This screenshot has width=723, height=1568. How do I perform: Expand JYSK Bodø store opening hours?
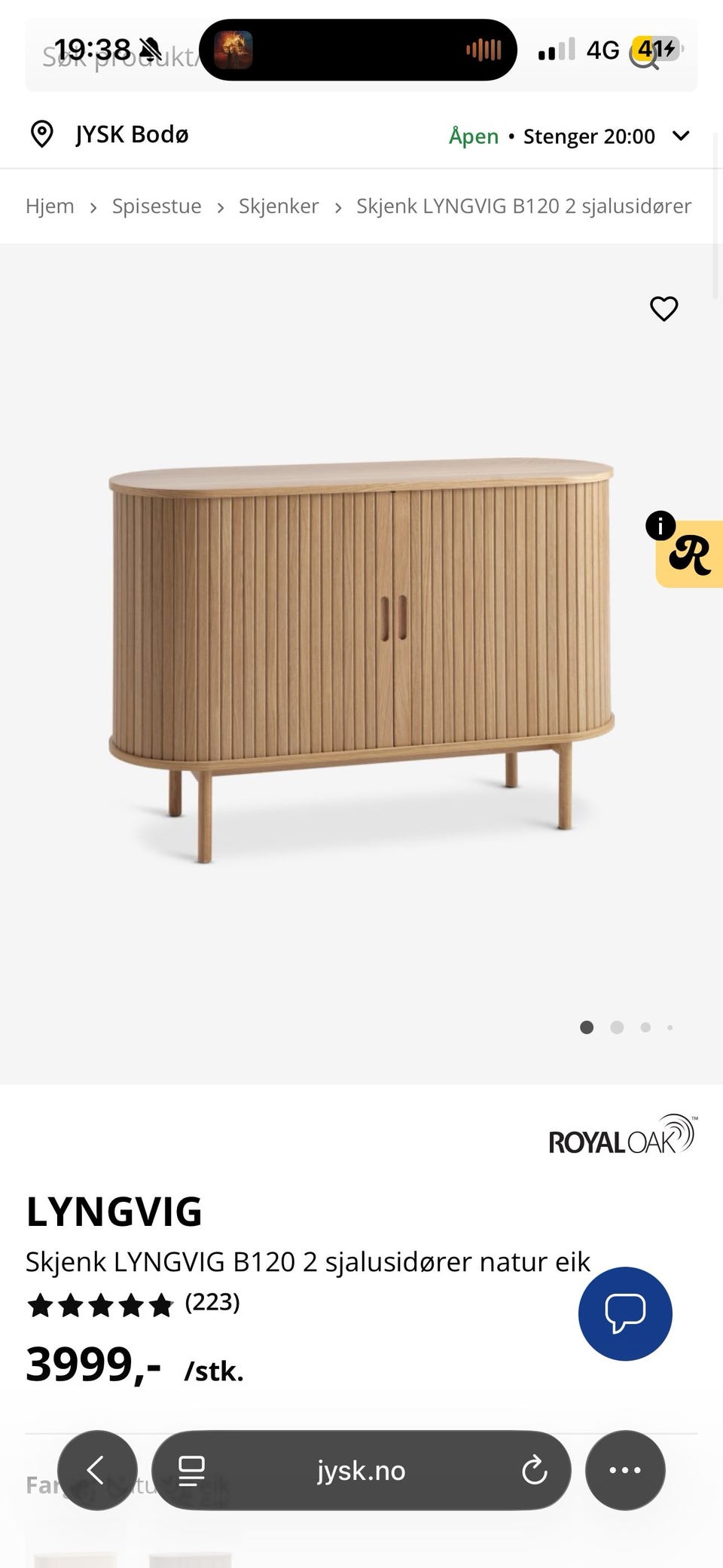681,136
